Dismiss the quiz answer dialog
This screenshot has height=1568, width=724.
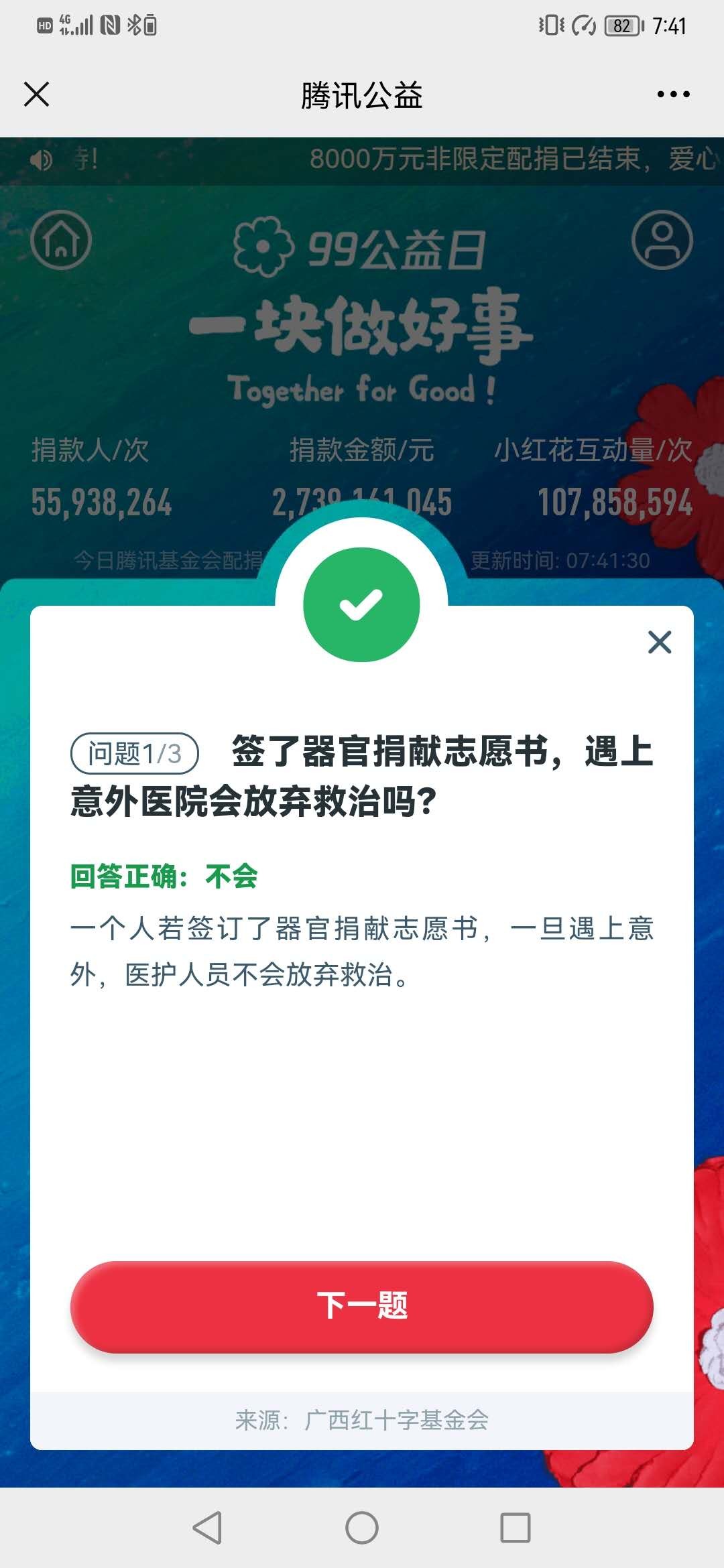click(660, 642)
